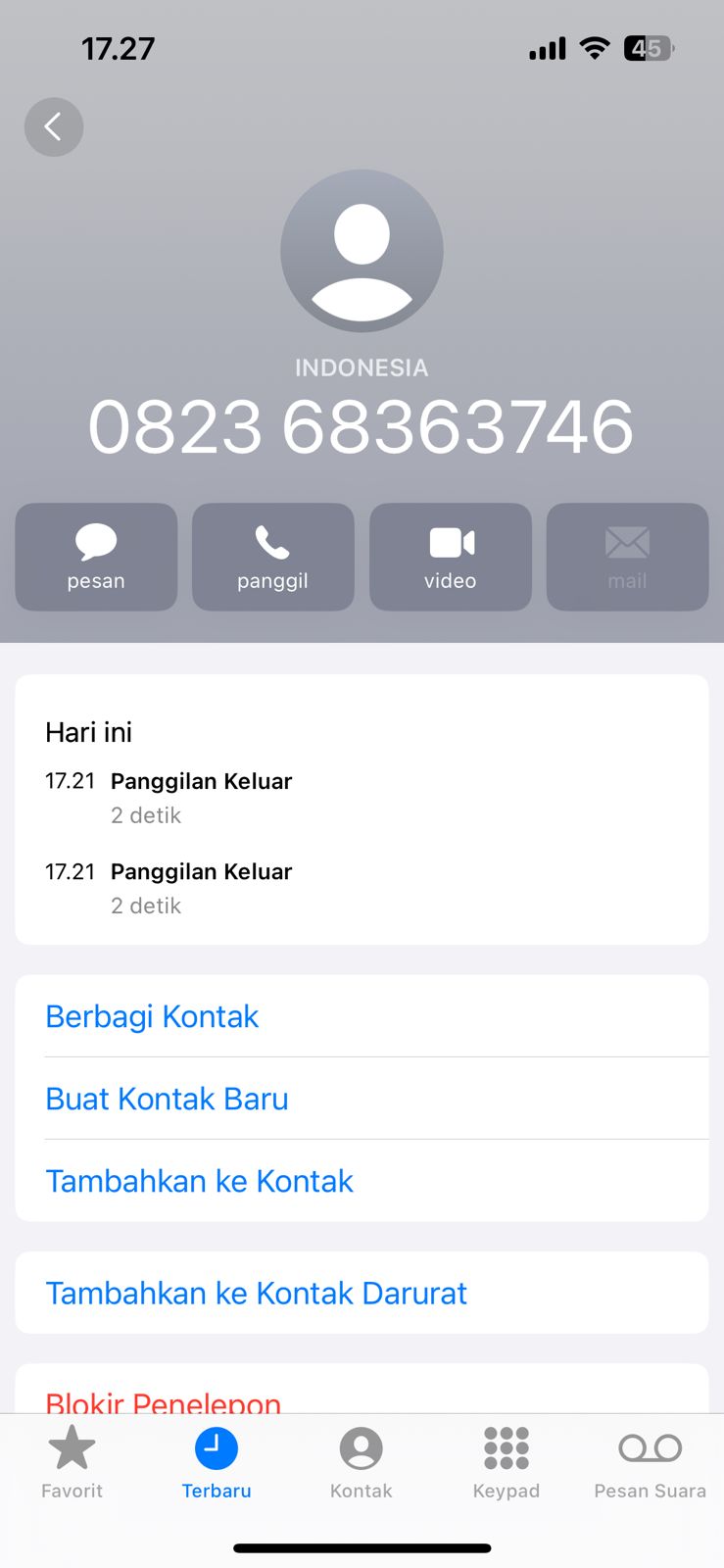Switch to the Kontak tab

coord(361,1460)
